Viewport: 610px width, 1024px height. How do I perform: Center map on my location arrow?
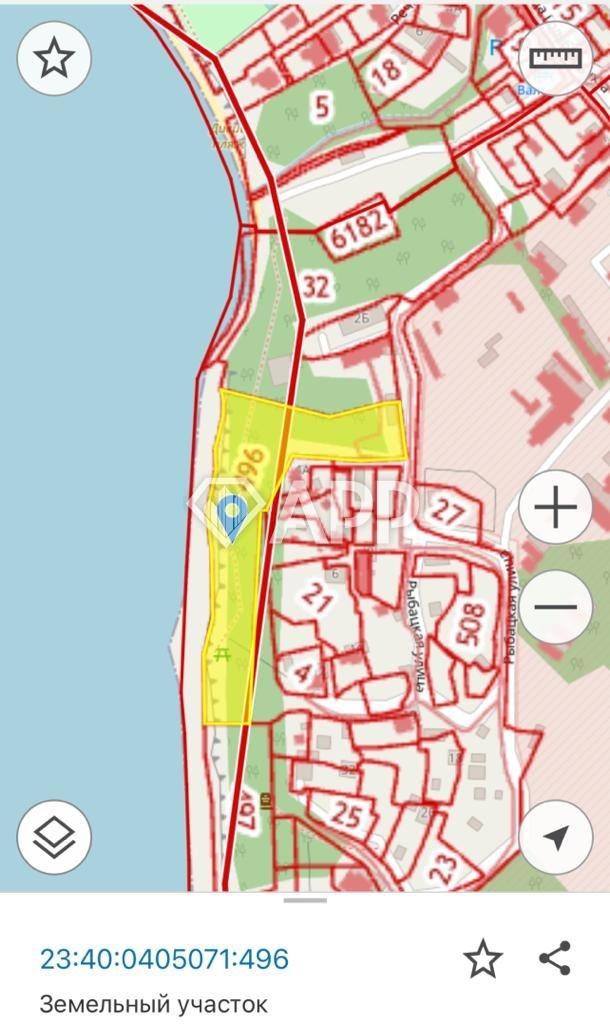point(555,838)
